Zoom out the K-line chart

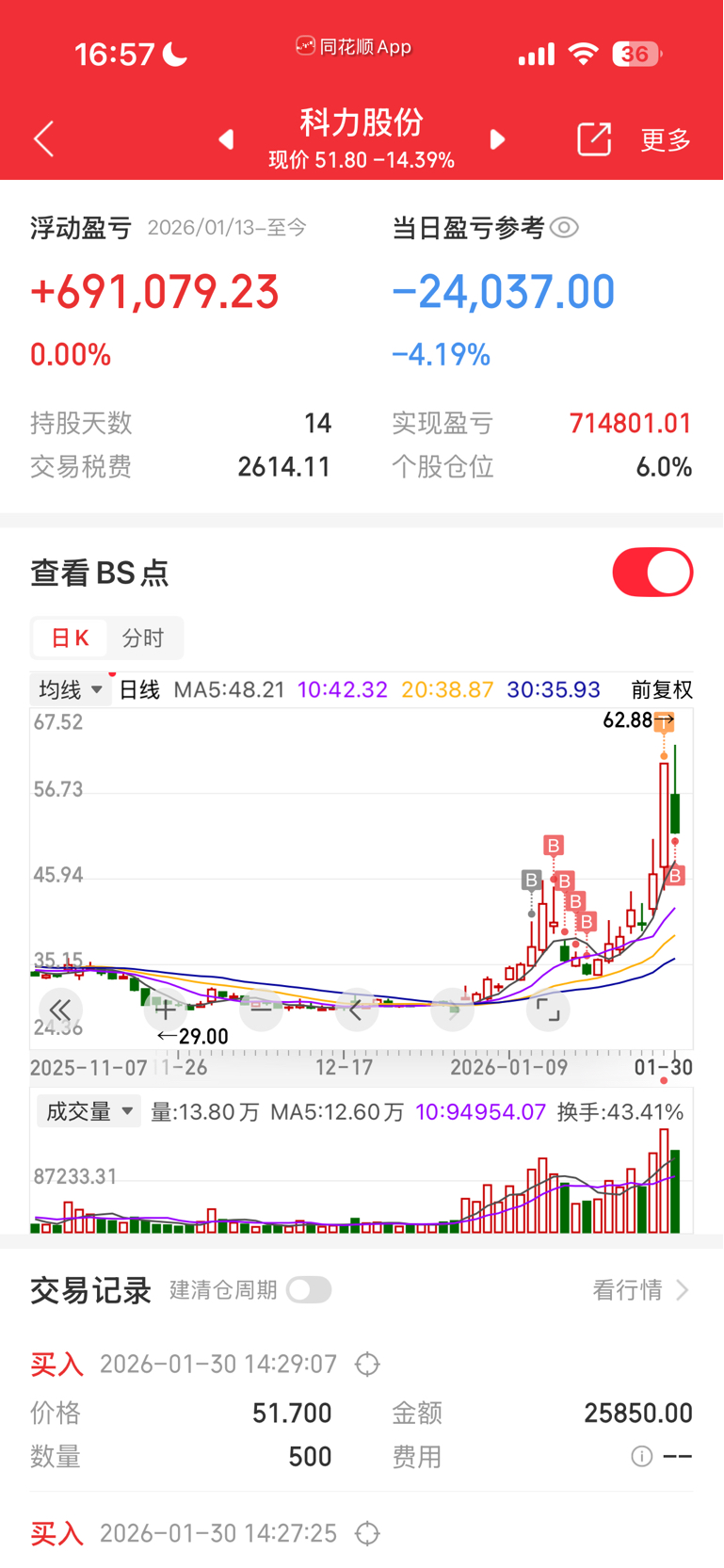click(261, 1010)
